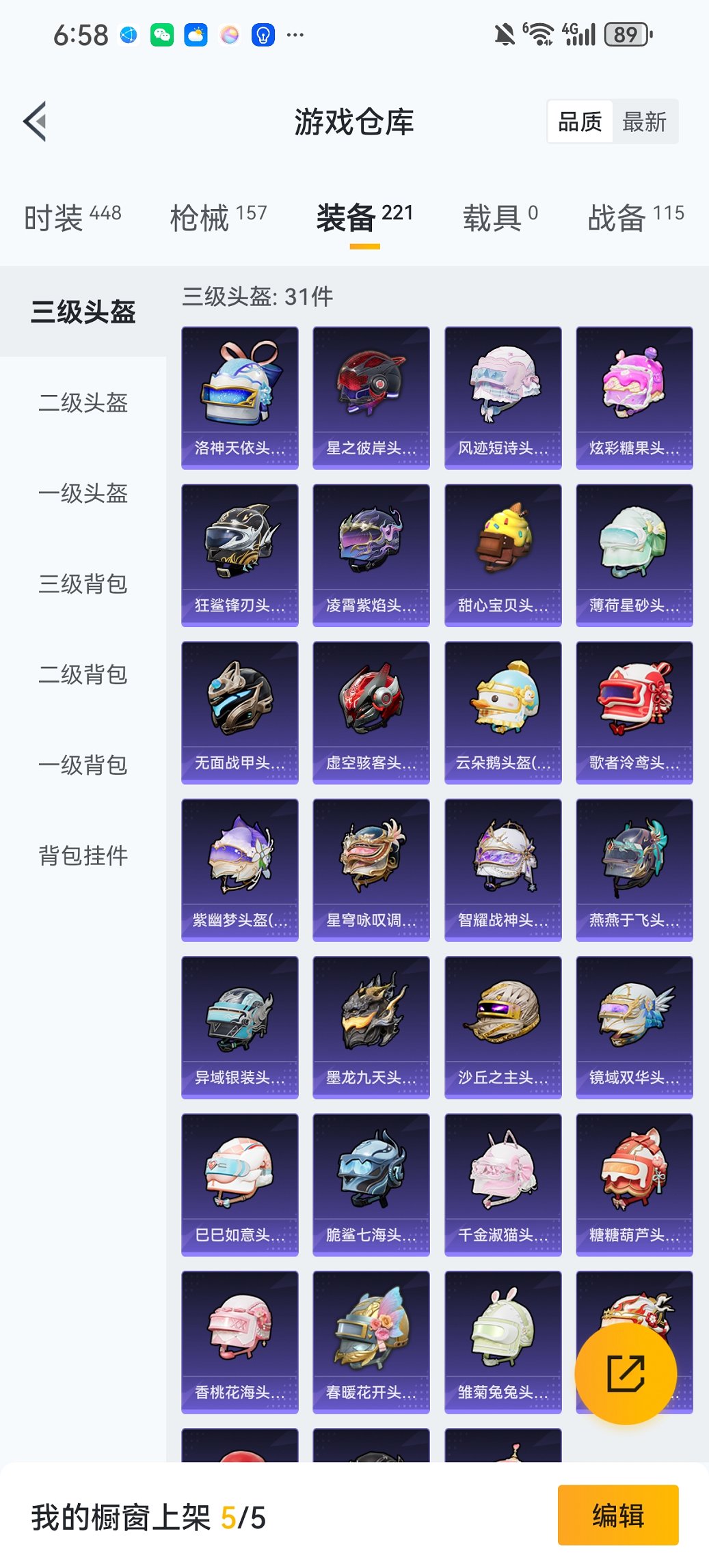Toggle sorting to 最新
This screenshot has width=709, height=1568.
(645, 121)
